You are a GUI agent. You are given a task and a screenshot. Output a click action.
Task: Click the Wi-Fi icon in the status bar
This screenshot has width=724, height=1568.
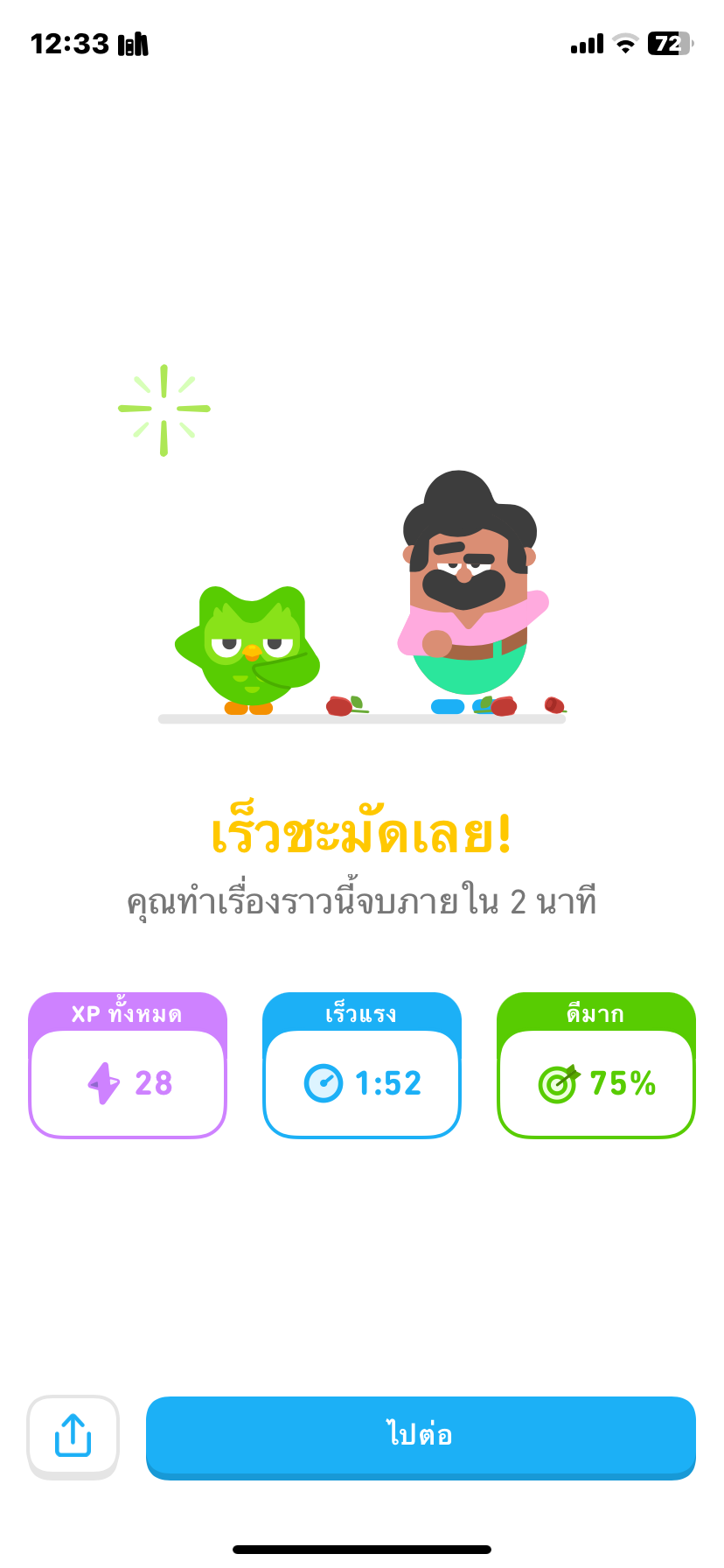626,44
